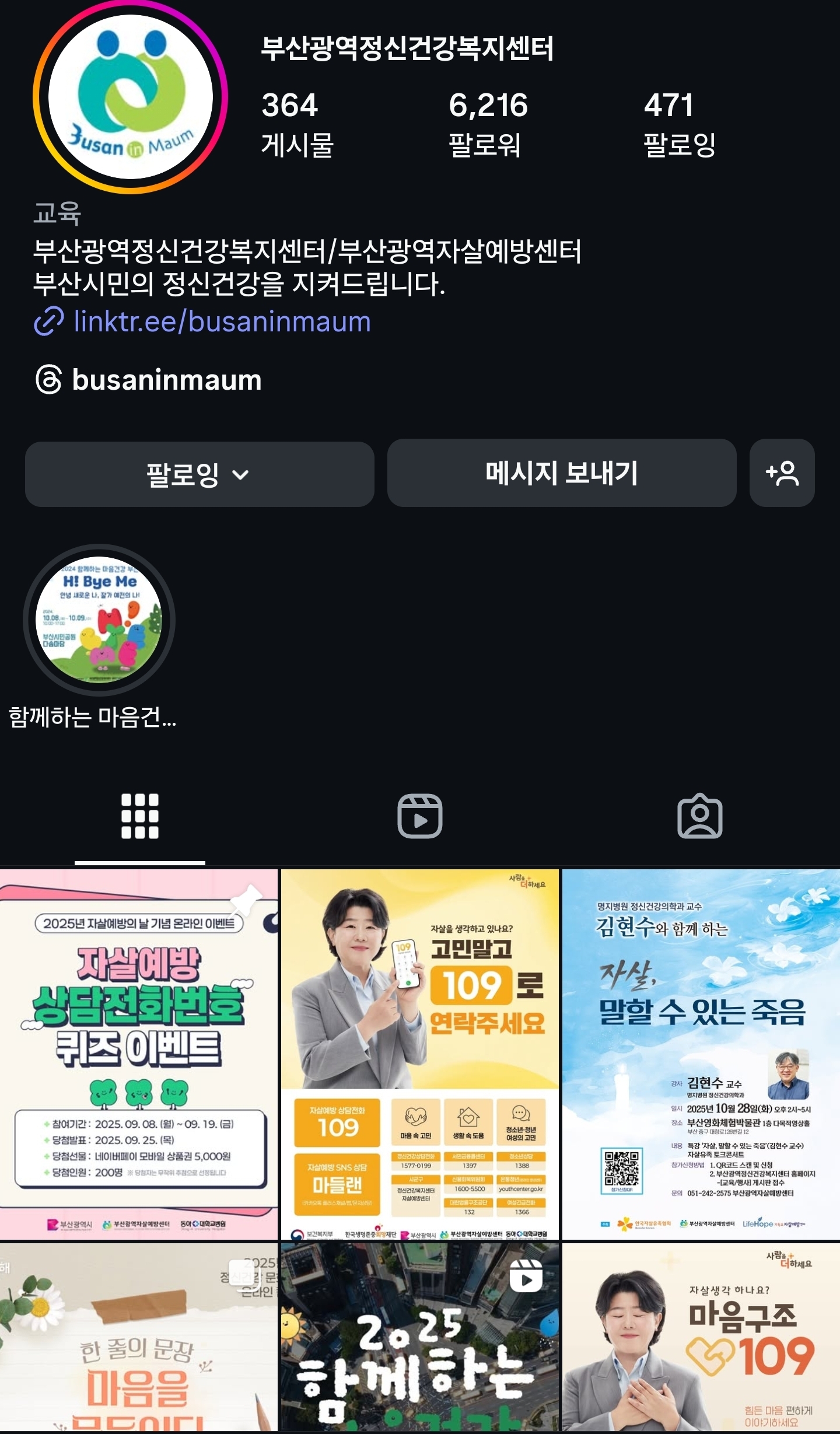Open the 팔로잉 following count list
Screen dimensions: 840x1434
679,124
